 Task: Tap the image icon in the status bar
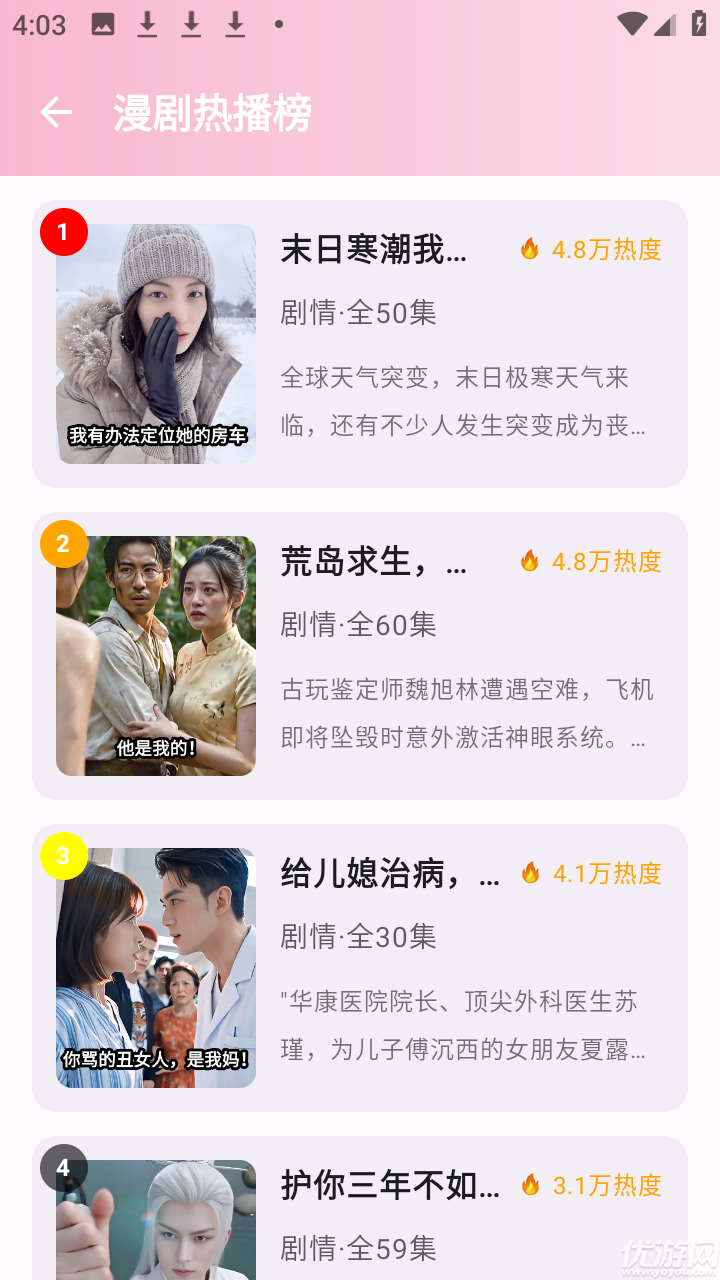pos(102,24)
